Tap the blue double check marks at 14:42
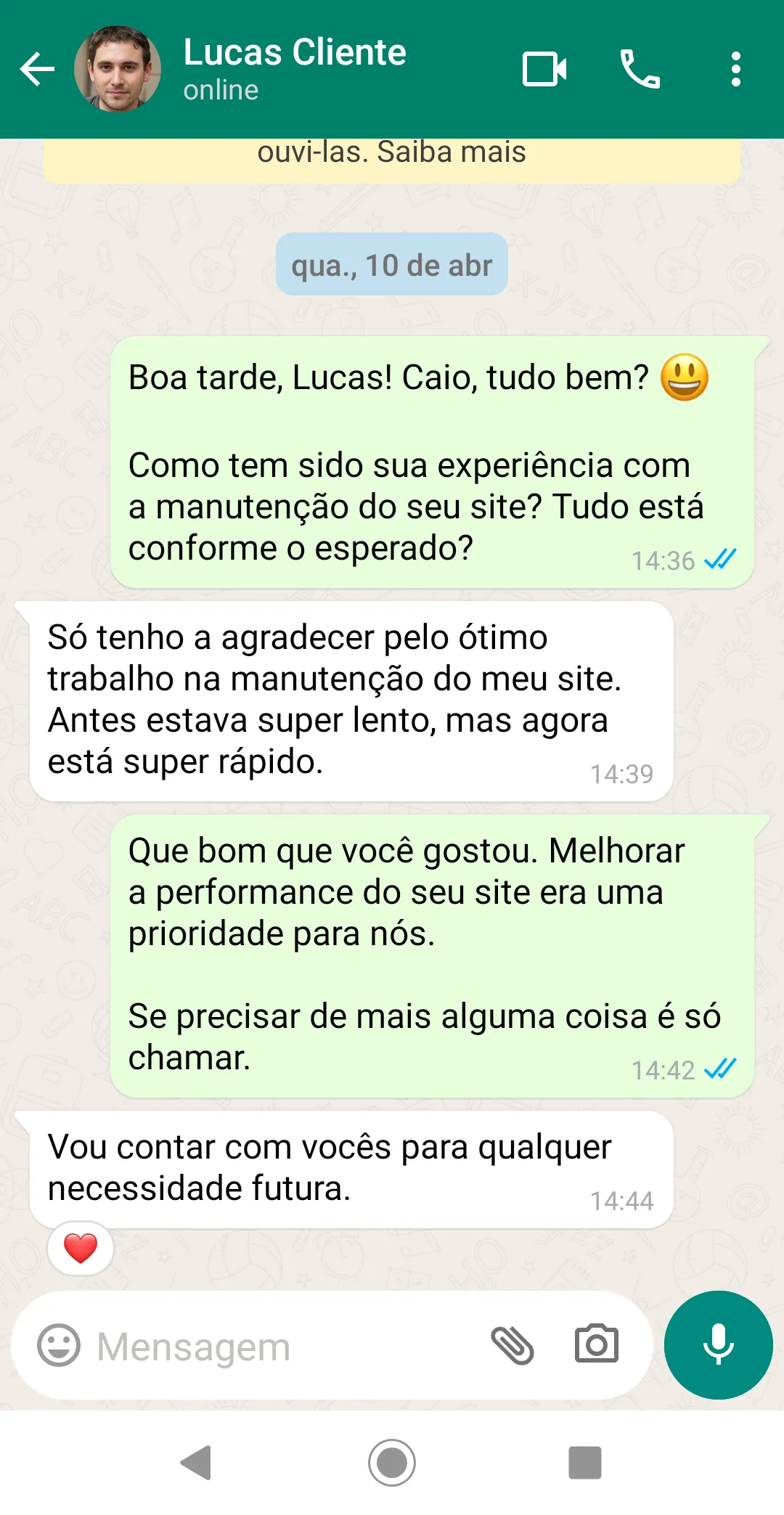The width and height of the screenshot is (784, 1515). [719, 1070]
